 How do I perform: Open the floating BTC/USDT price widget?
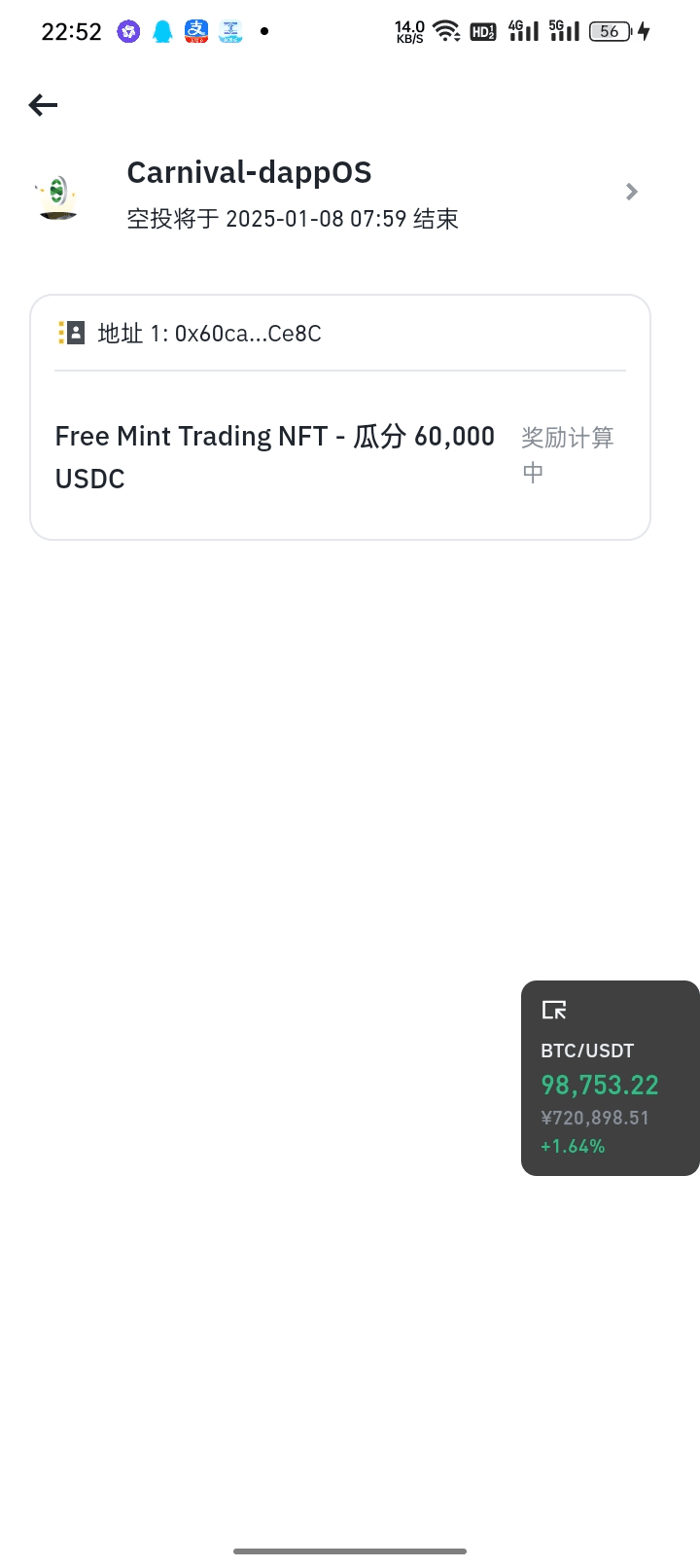611,1078
